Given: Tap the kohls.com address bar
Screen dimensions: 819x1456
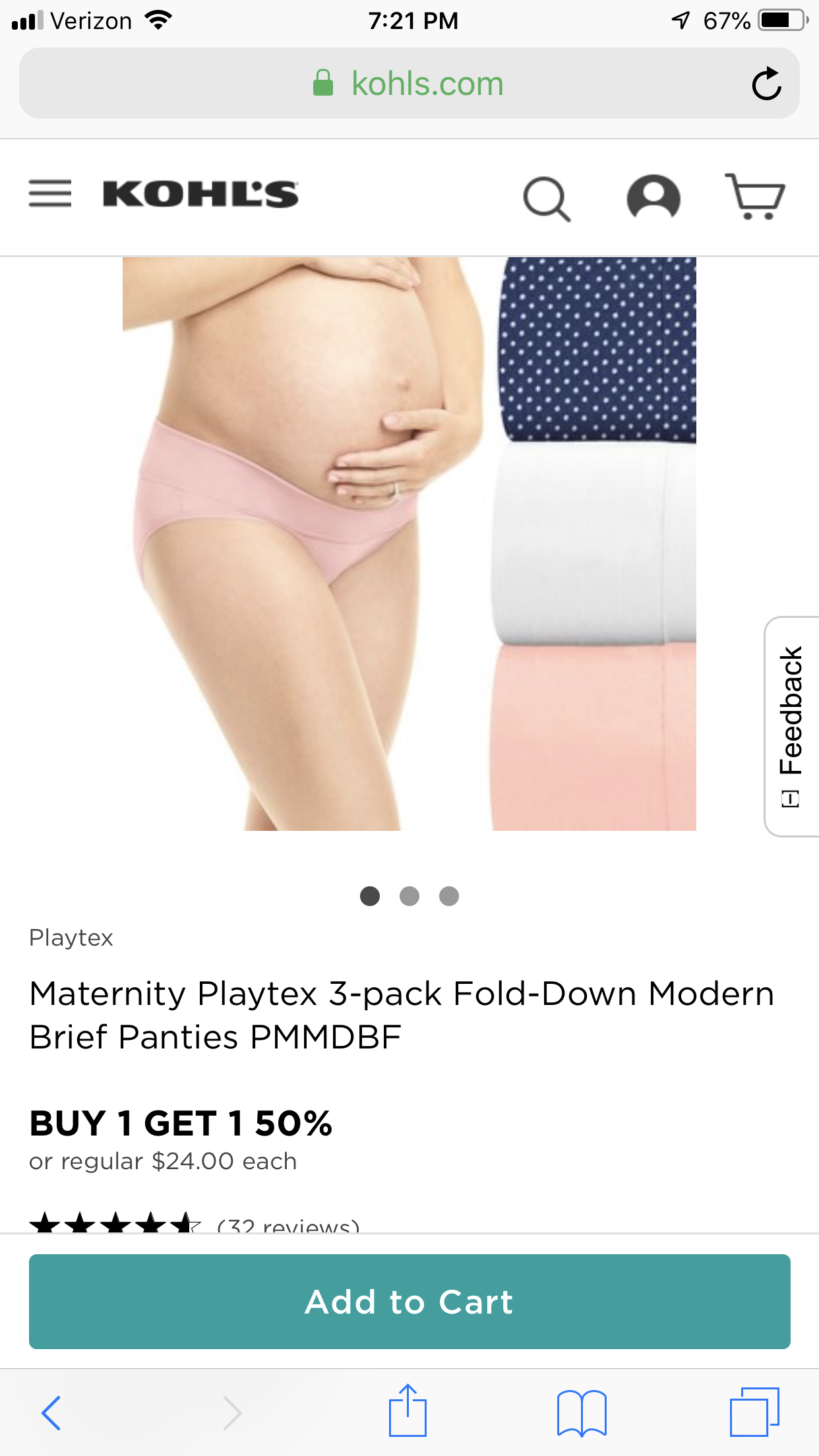Looking at the screenshot, I should tap(409, 84).
